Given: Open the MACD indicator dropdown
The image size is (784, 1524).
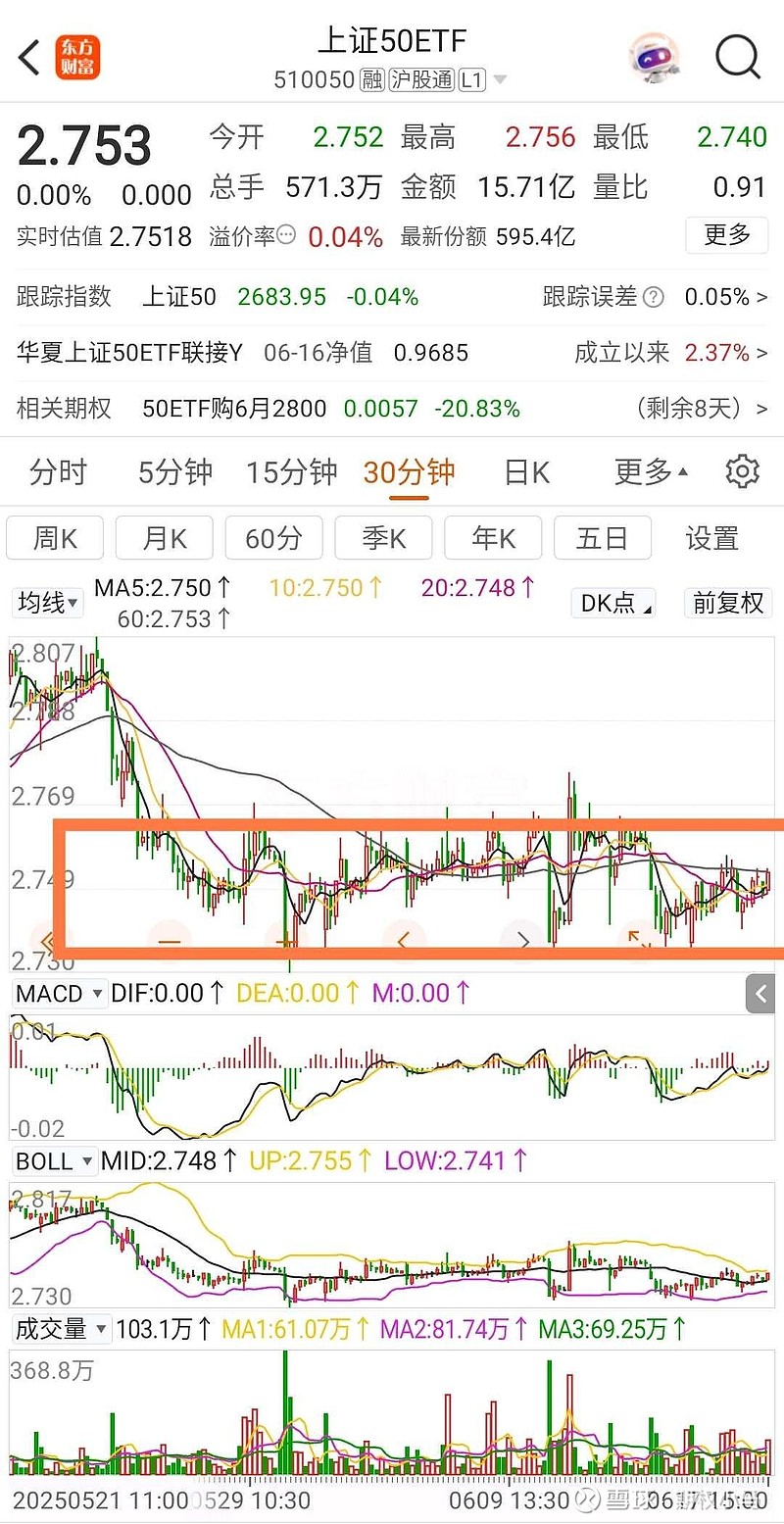Looking at the screenshot, I should click(x=59, y=993).
